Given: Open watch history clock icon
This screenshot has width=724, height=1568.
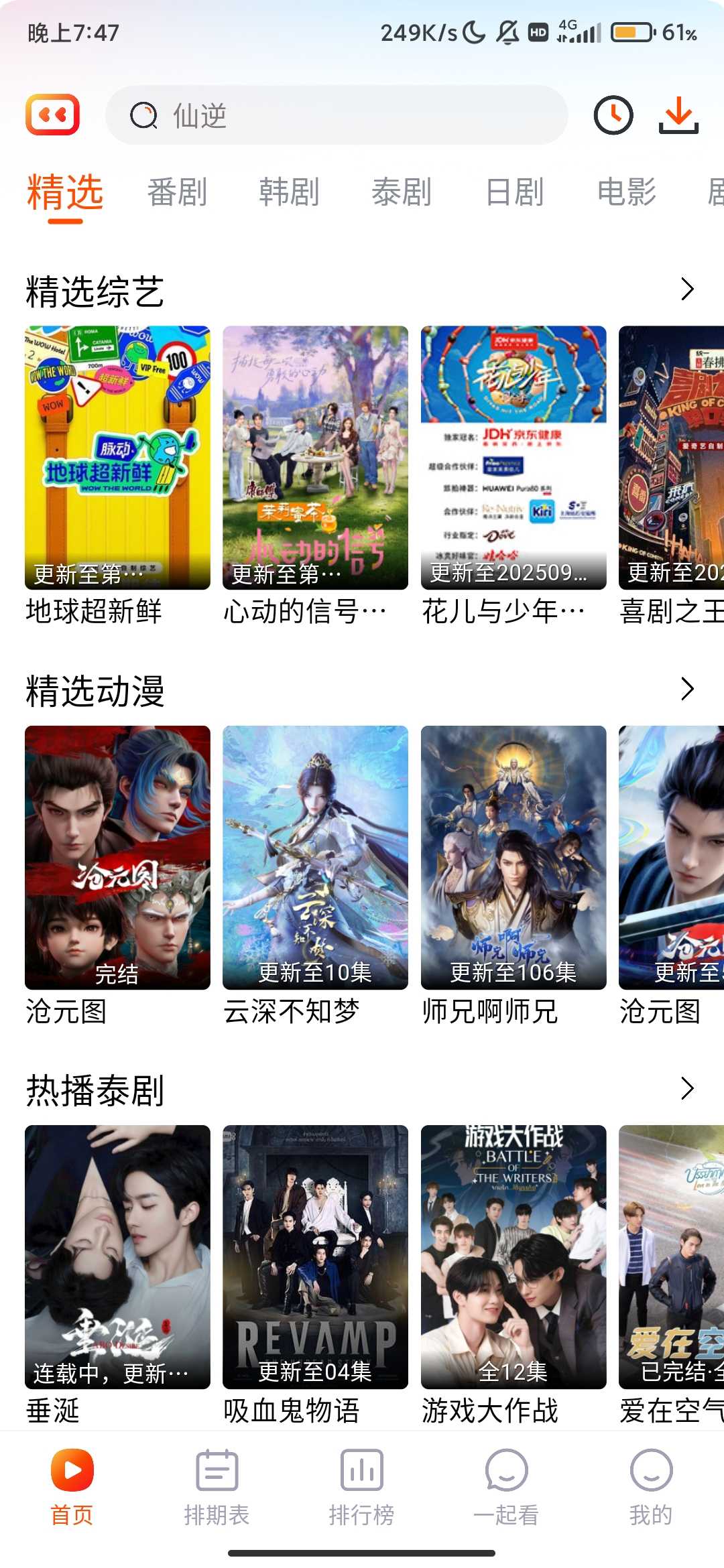Looking at the screenshot, I should (x=613, y=115).
